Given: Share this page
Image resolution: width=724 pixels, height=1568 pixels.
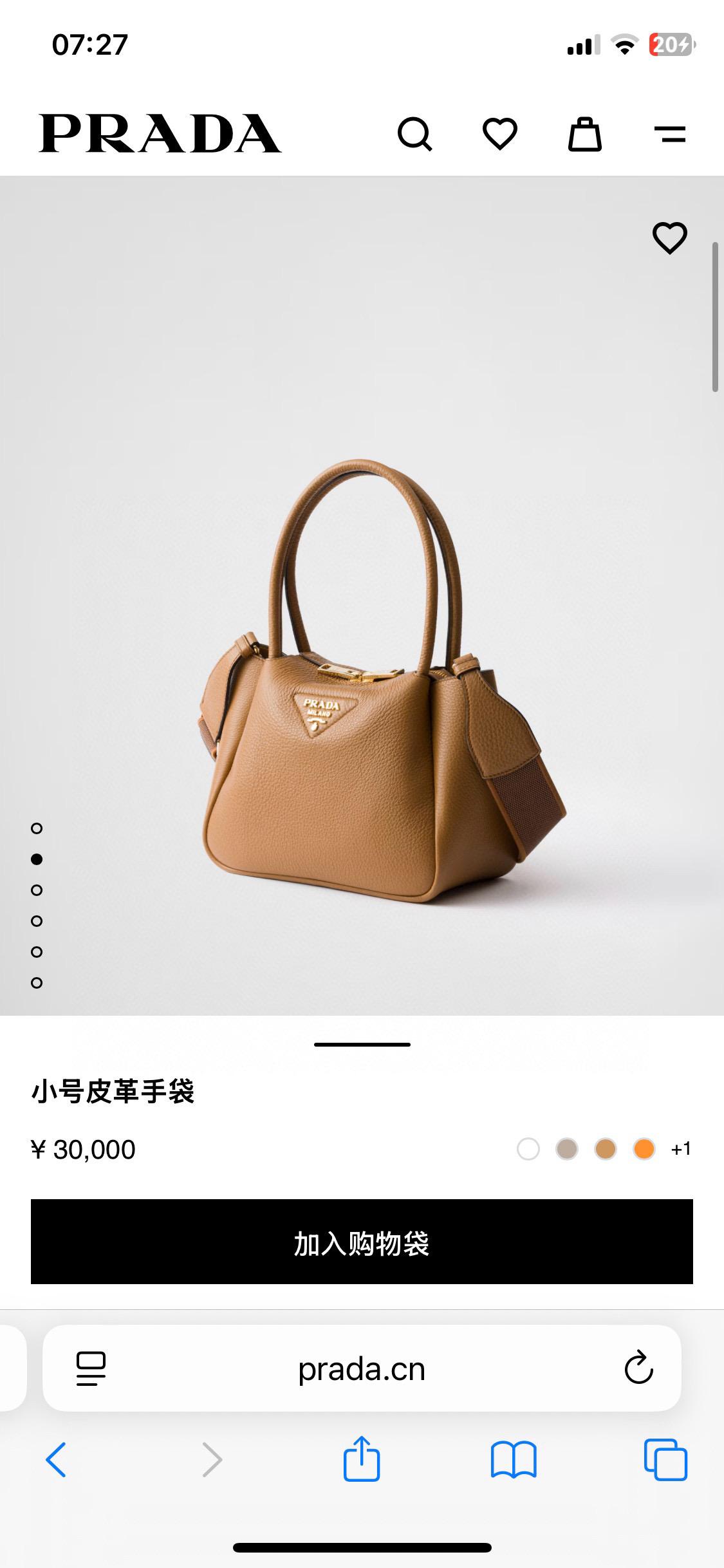Looking at the screenshot, I should pyautogui.click(x=362, y=1459).
